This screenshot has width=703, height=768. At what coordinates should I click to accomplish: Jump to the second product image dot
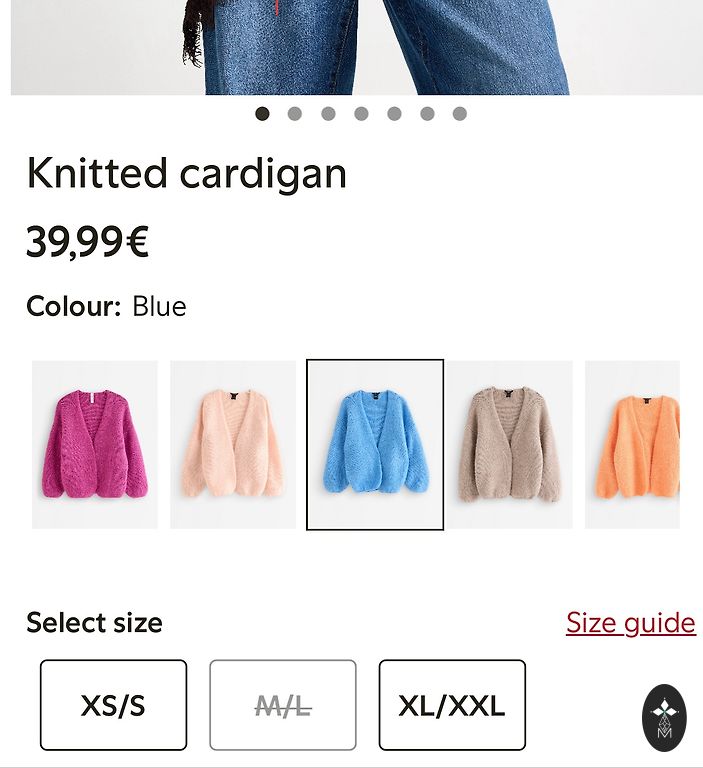pyautogui.click(x=295, y=114)
